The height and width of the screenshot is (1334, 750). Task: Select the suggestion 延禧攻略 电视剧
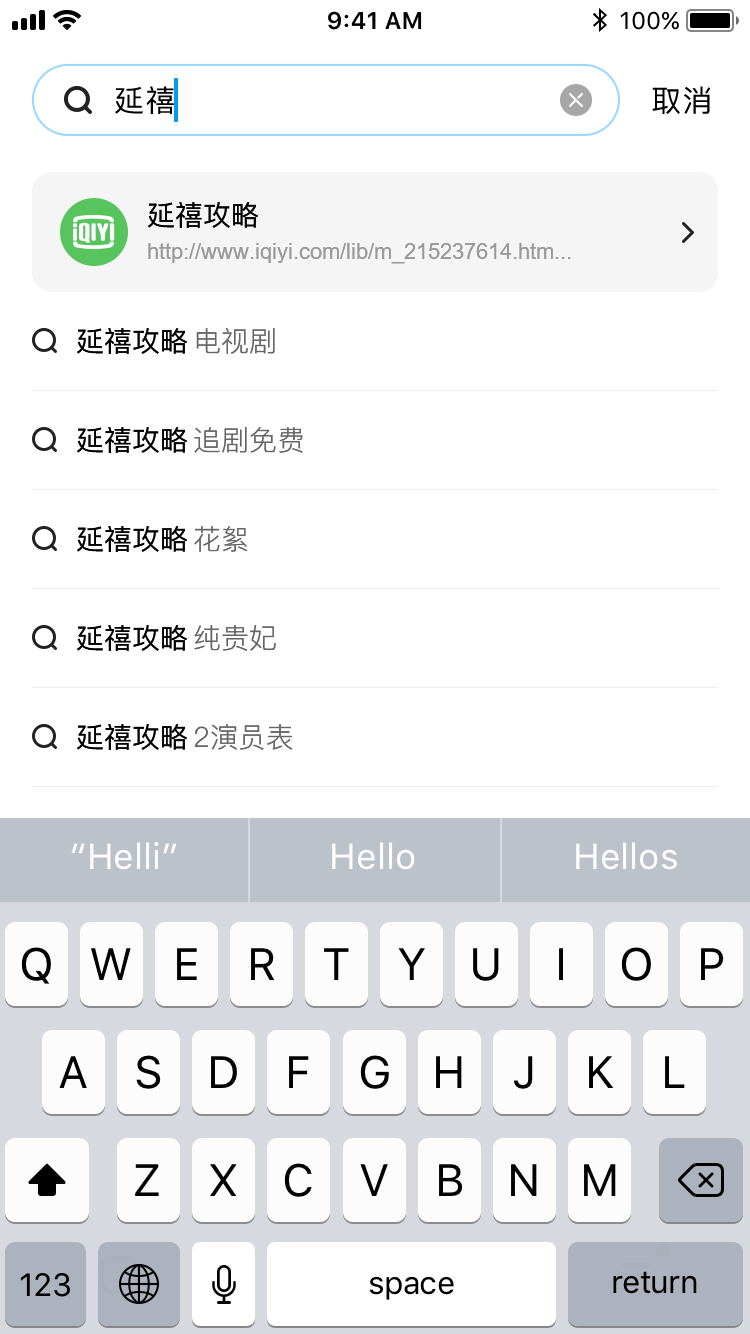(375, 342)
